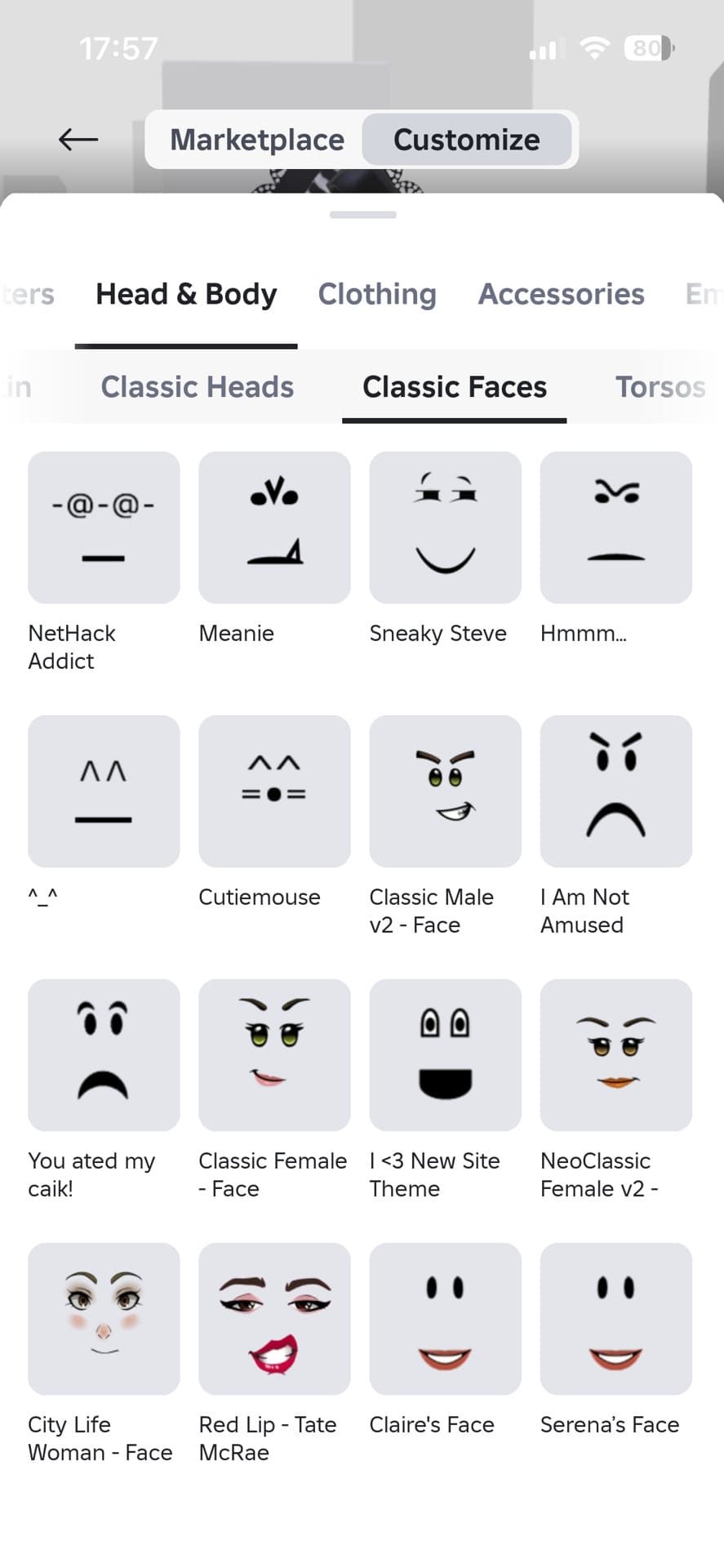Select the Classic Female - Face tile
724x1568 pixels.
(x=274, y=1055)
